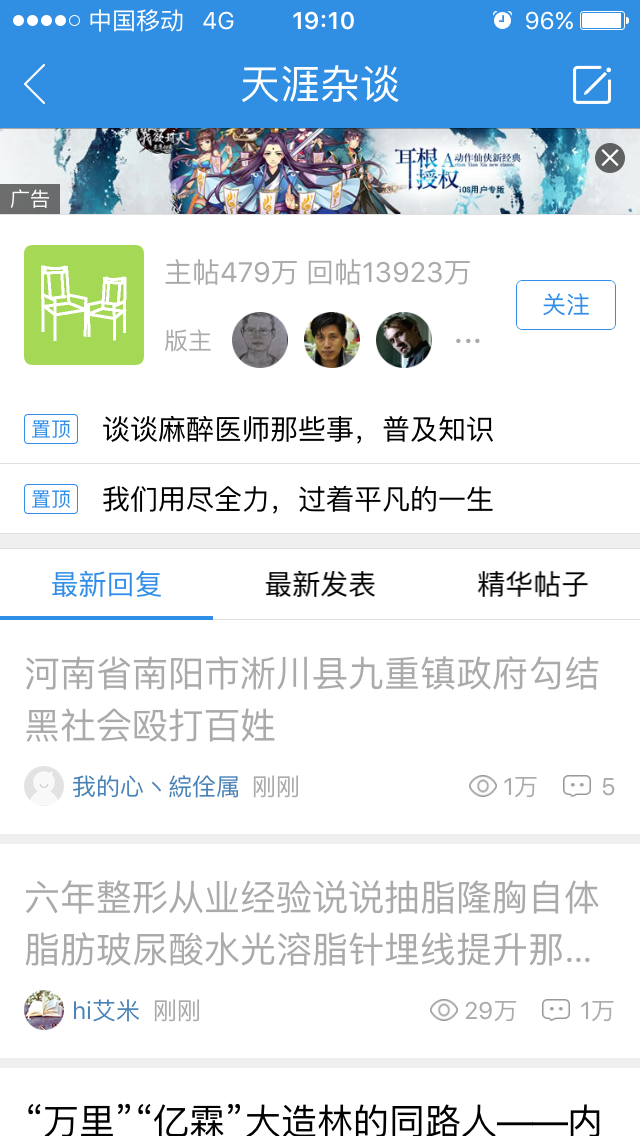Switch to 精华帖子 tab

532,585
